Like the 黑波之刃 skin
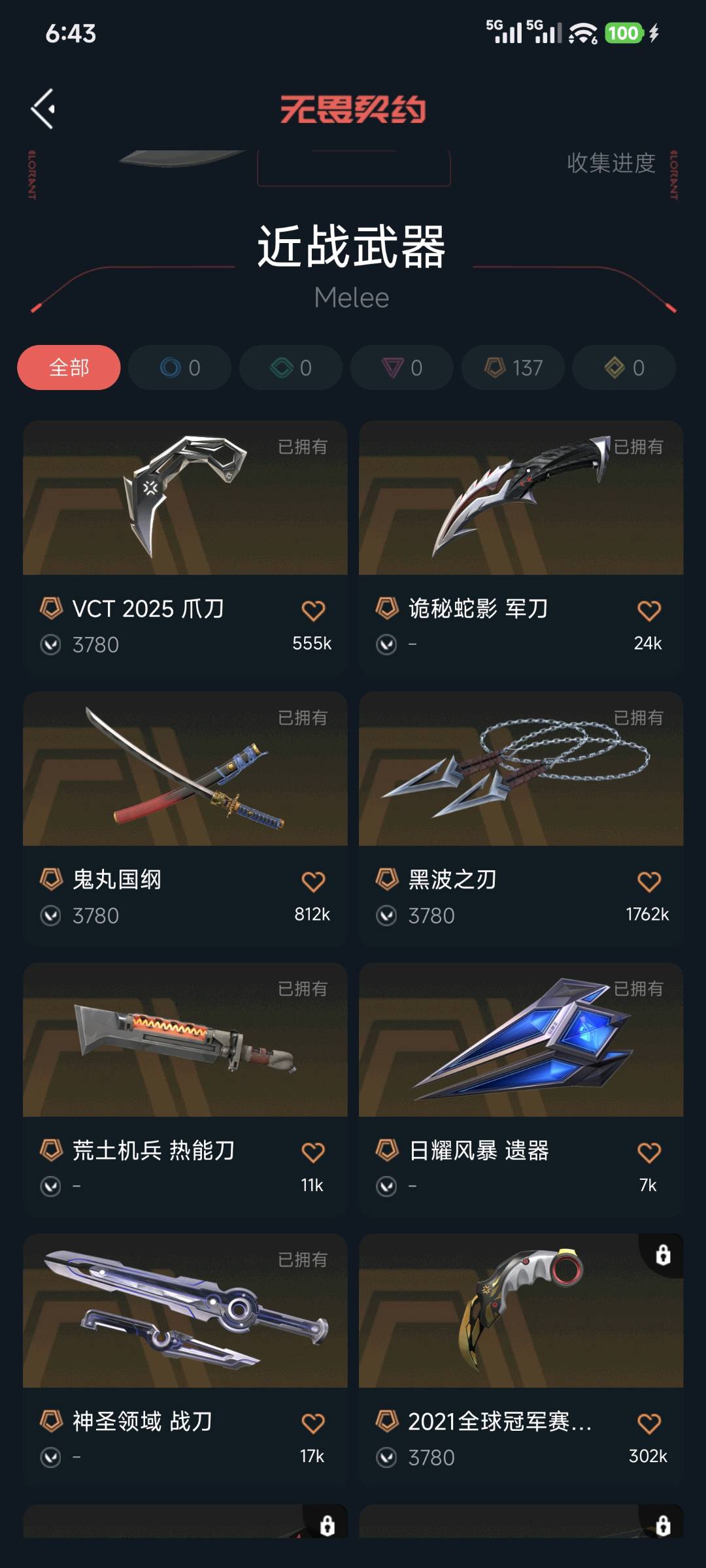 coord(649,882)
